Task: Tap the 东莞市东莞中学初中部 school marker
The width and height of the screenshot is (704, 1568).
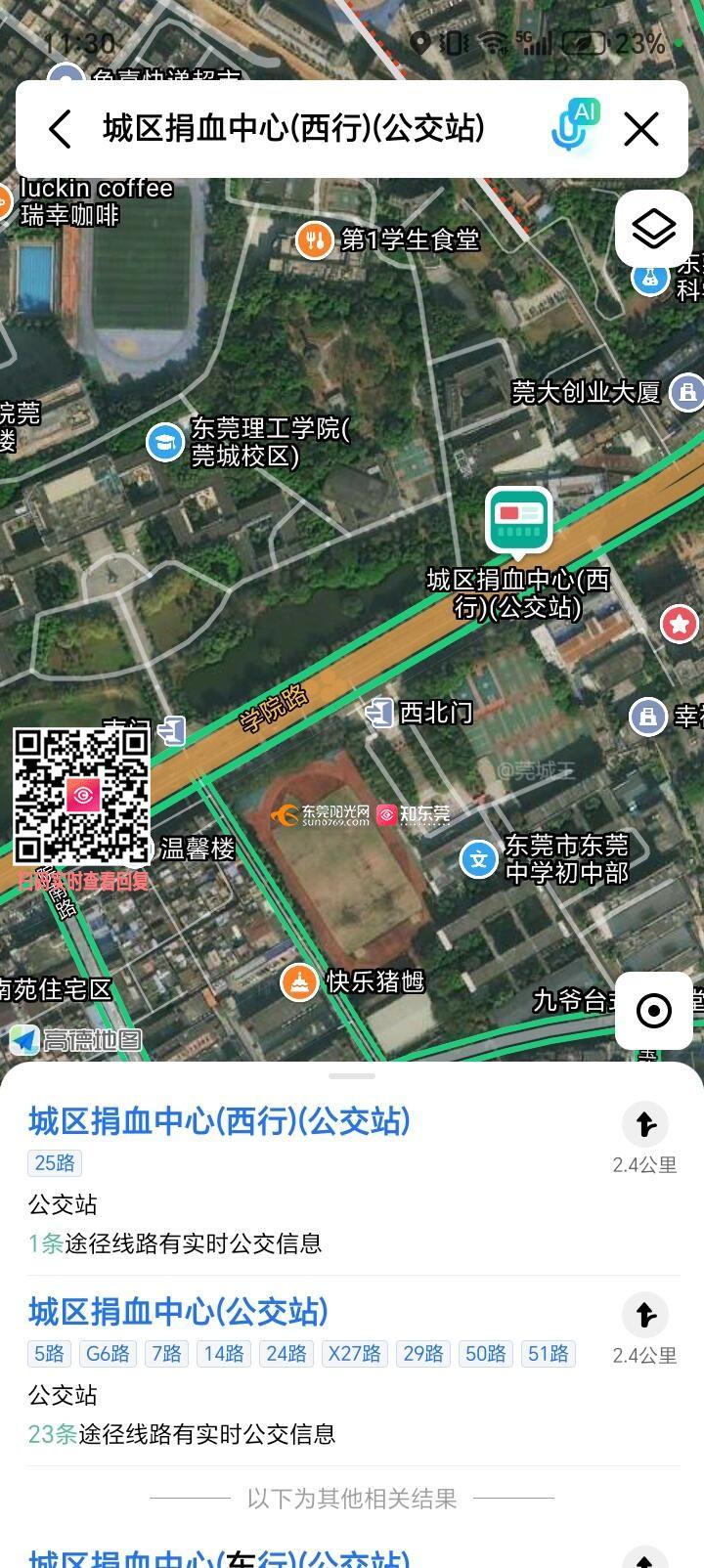Action: 479,859
